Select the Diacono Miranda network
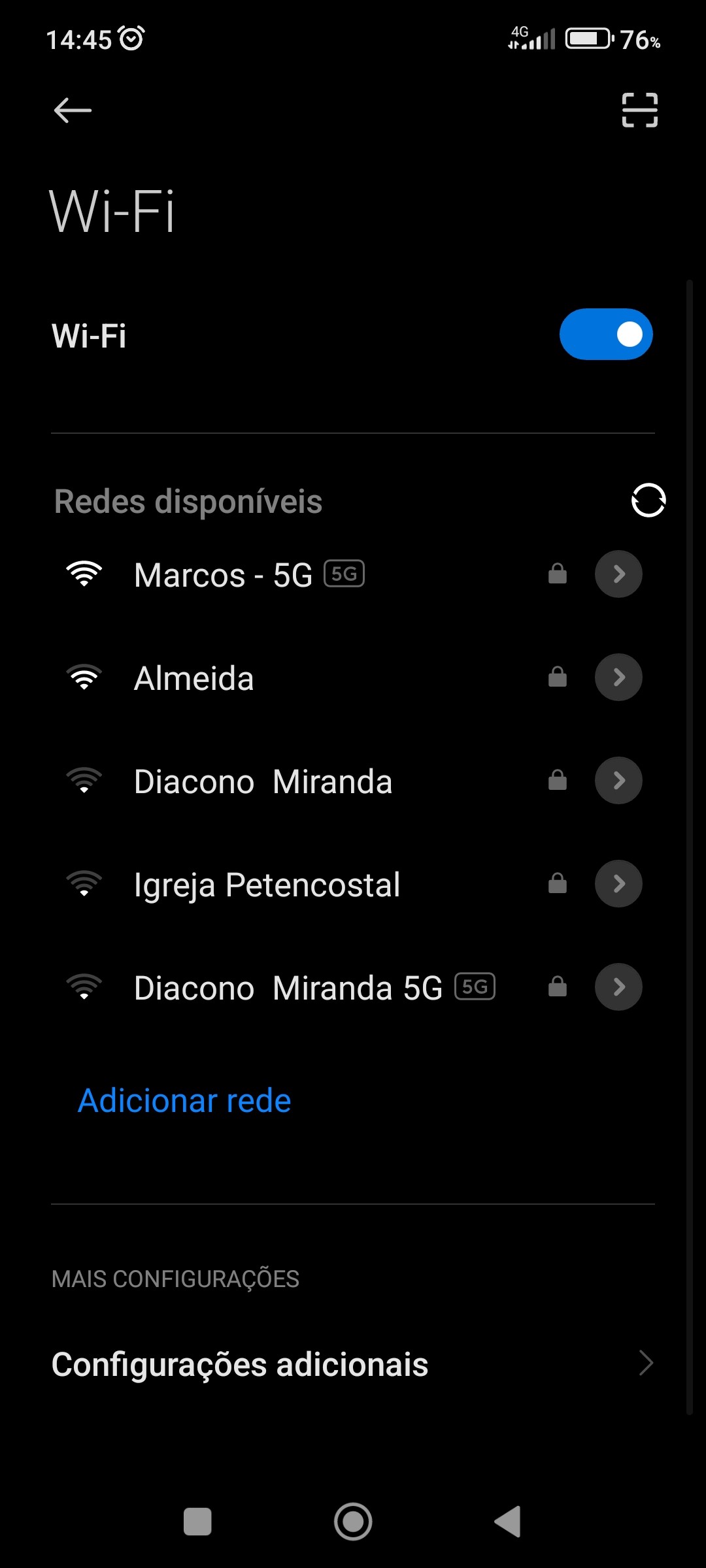Image resolution: width=706 pixels, height=1568 pixels. pyautogui.click(x=263, y=781)
